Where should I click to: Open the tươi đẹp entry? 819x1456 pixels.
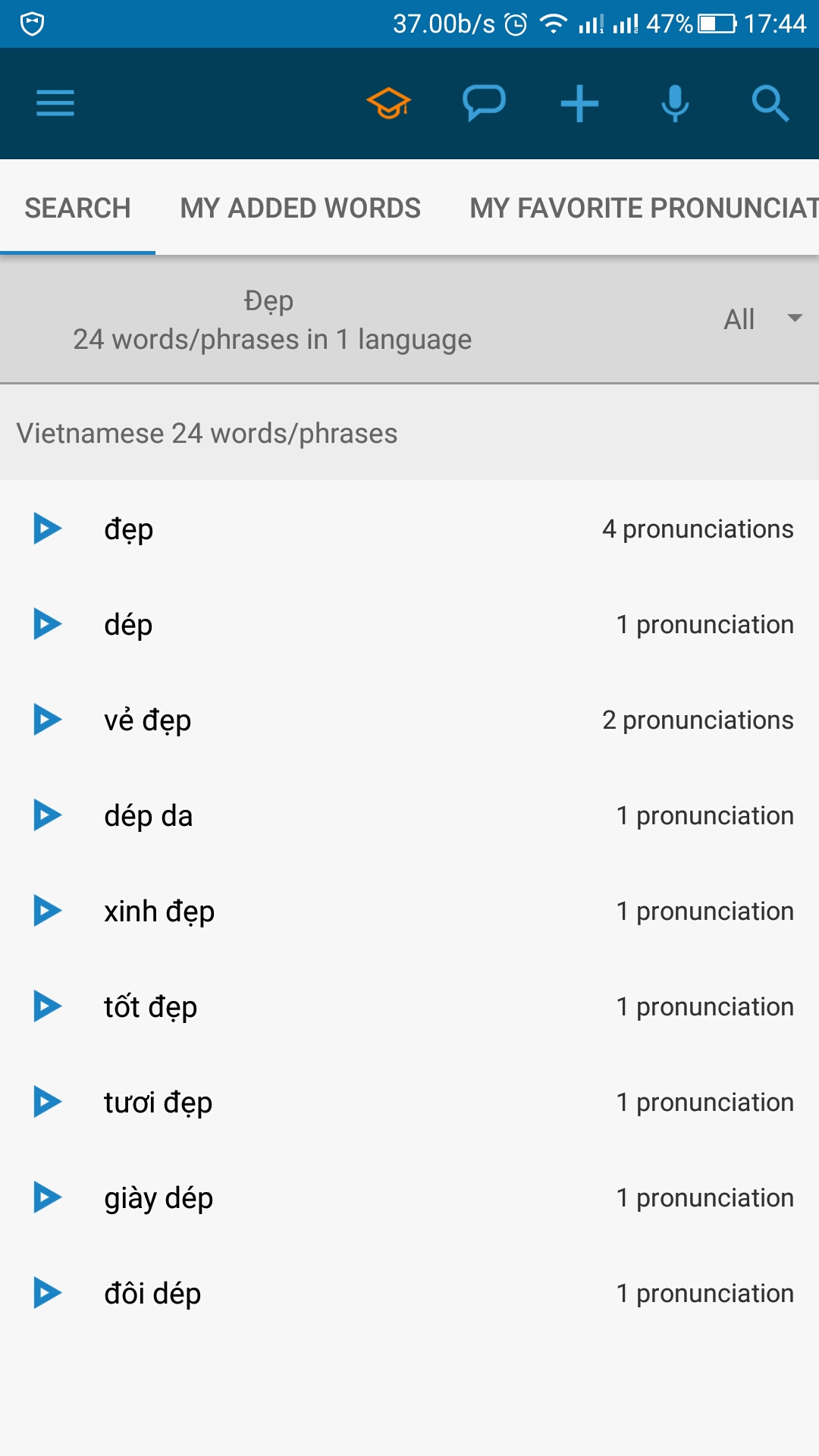tap(158, 1103)
